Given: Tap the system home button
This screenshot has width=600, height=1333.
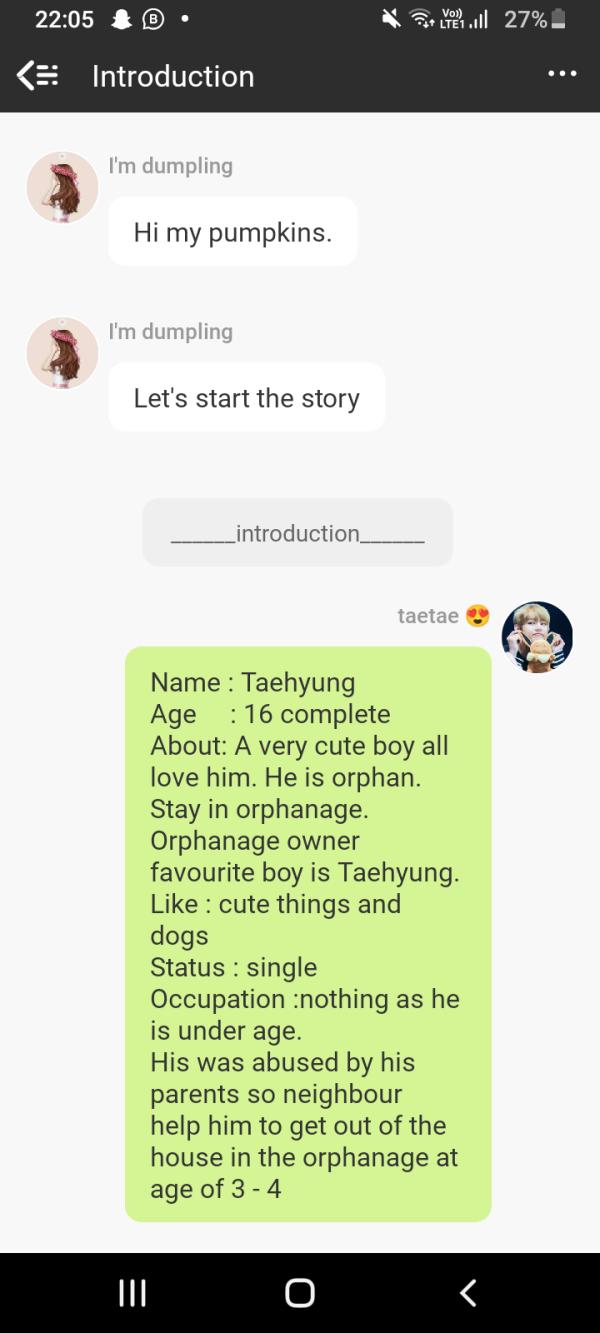Looking at the screenshot, I should (x=300, y=1292).
